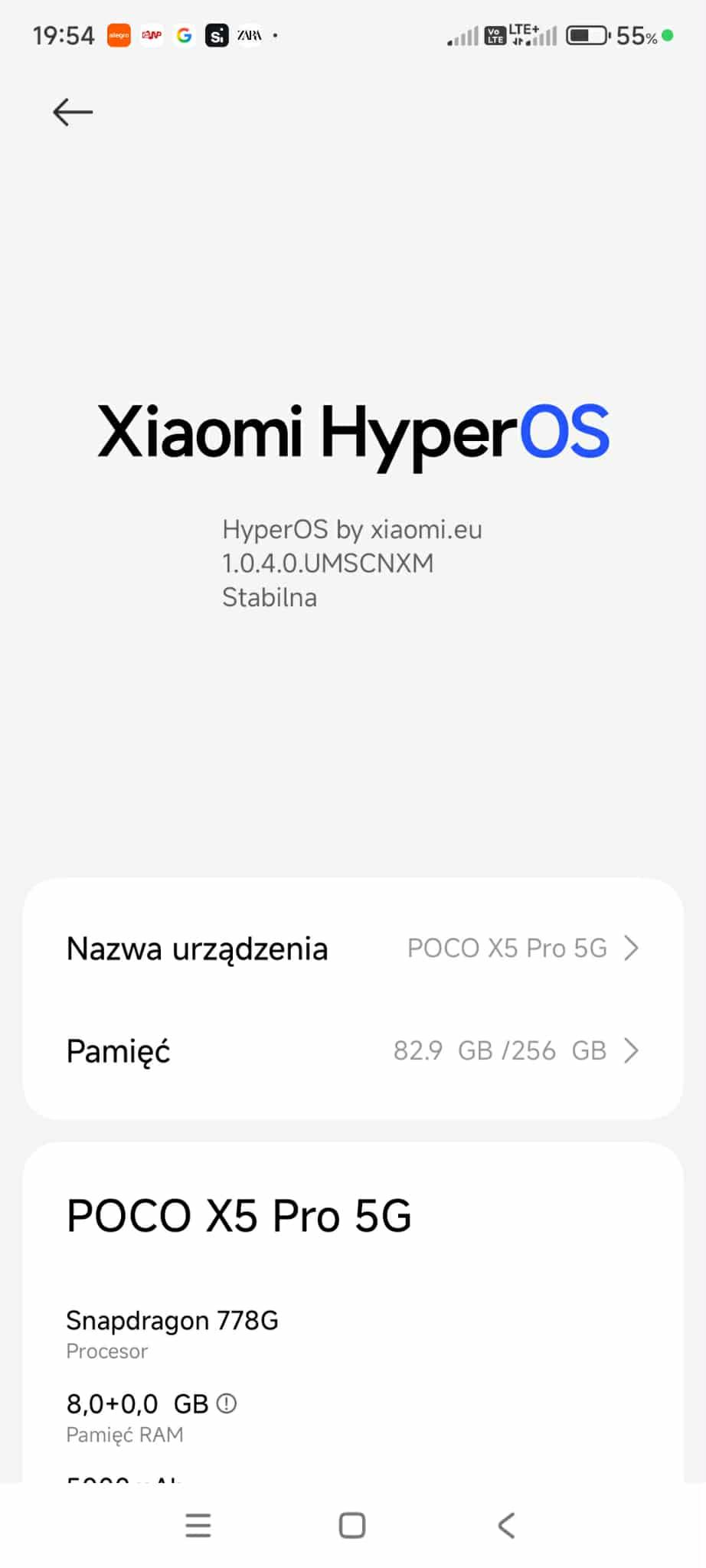The width and height of the screenshot is (706, 1568).
Task: Open Pamięć storage details
Action: pos(352,1050)
